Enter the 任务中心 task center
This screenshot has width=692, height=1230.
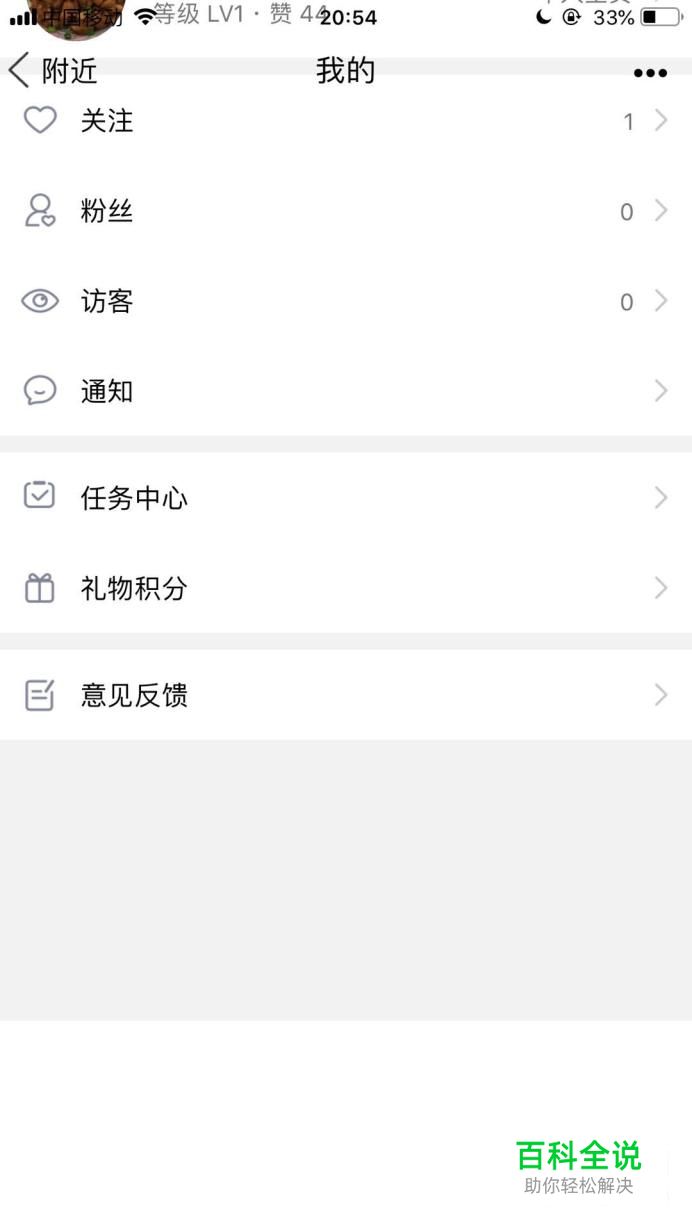click(346, 498)
